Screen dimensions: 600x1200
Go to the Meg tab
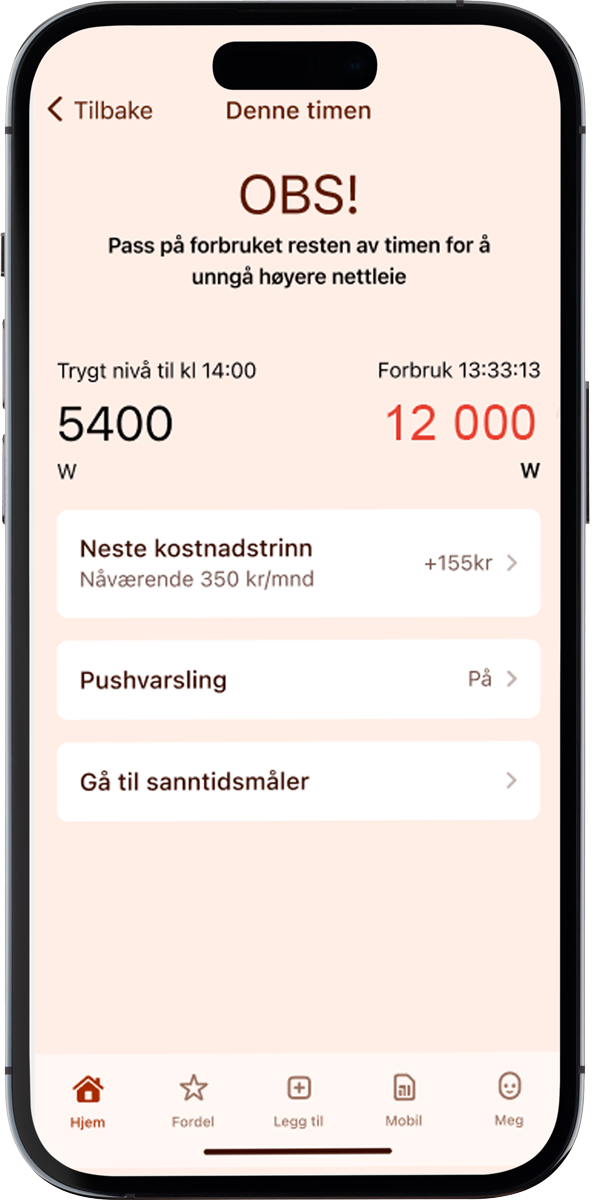(x=509, y=1101)
